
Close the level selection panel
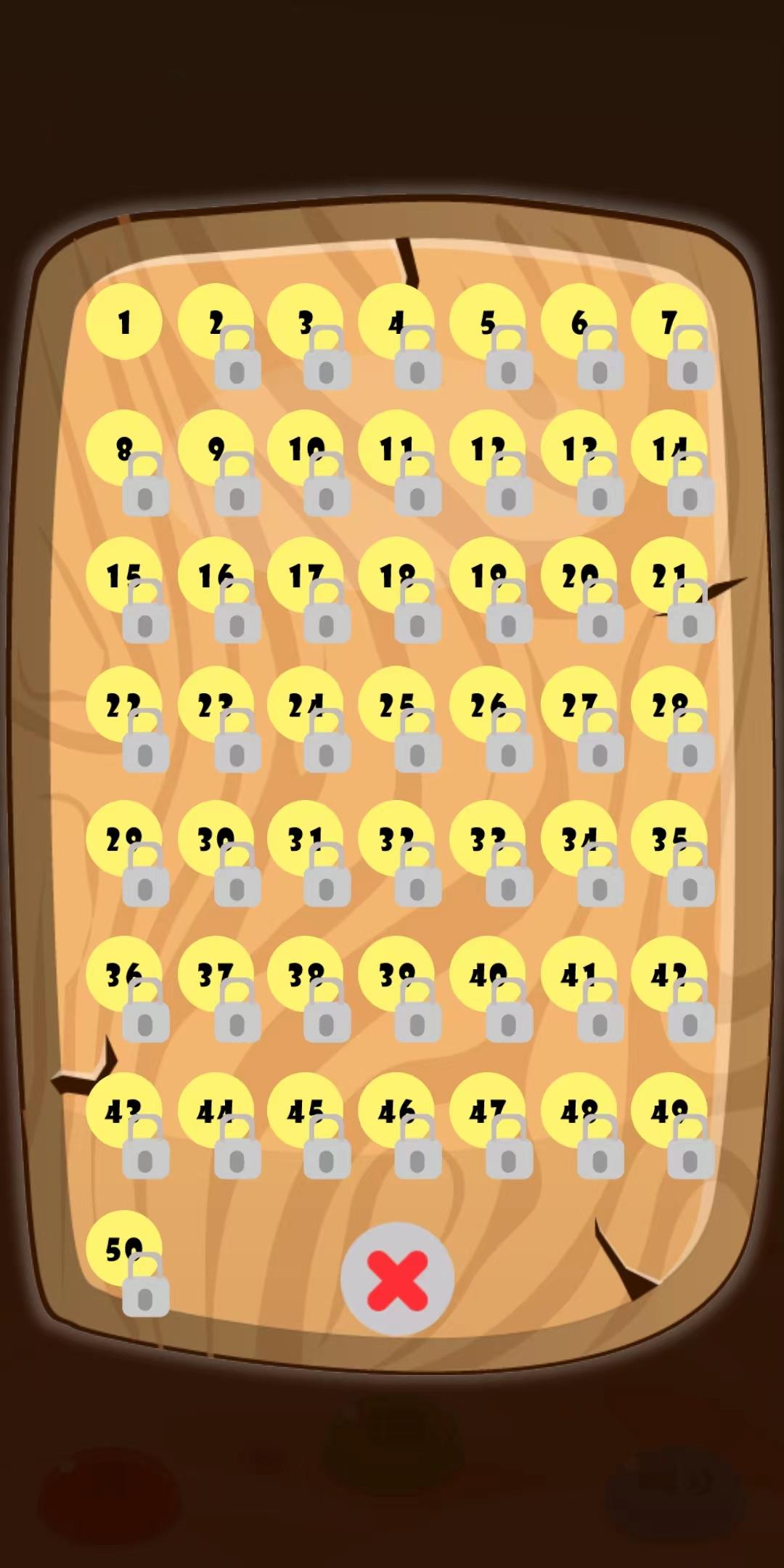[x=397, y=1279]
